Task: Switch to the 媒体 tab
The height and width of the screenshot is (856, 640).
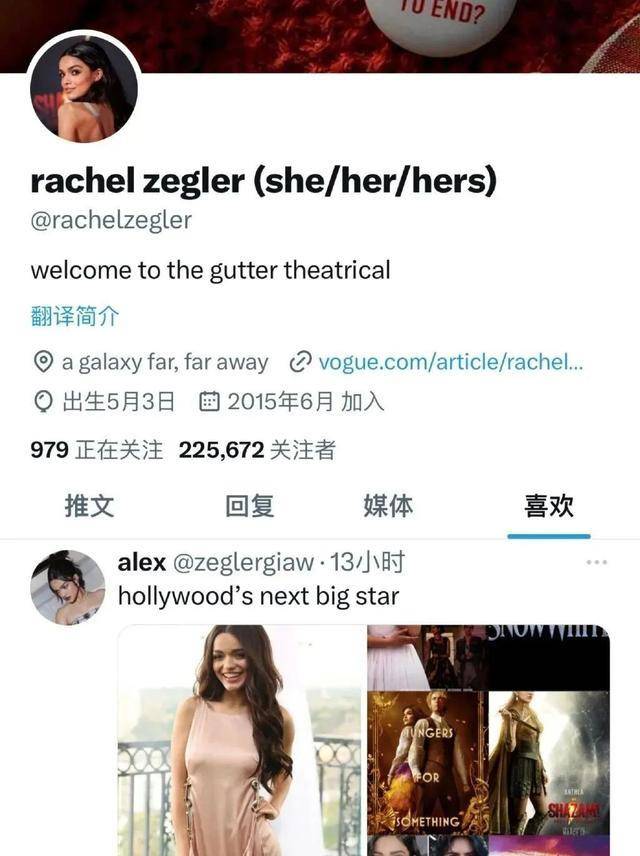Action: point(388,506)
